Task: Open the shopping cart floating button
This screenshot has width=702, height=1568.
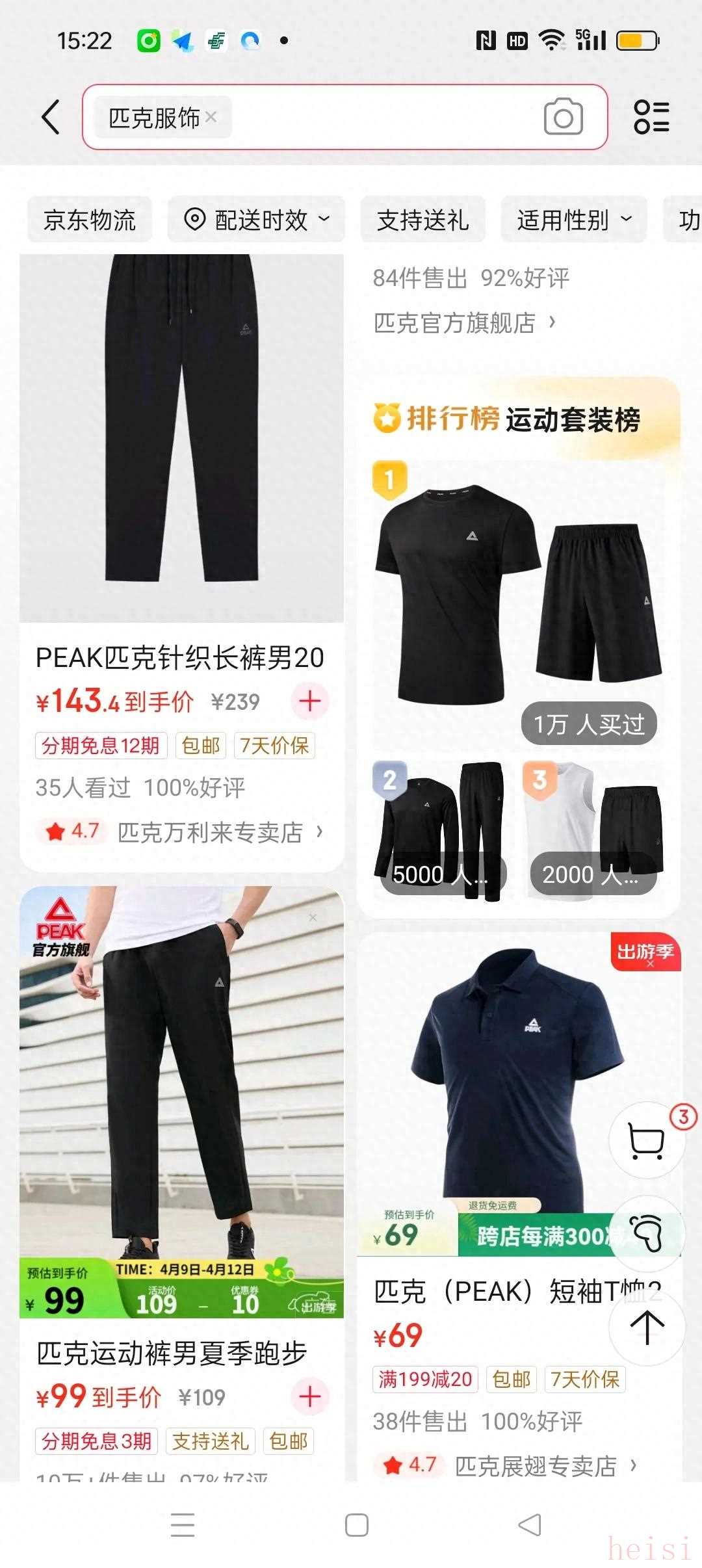Action: (647, 1141)
